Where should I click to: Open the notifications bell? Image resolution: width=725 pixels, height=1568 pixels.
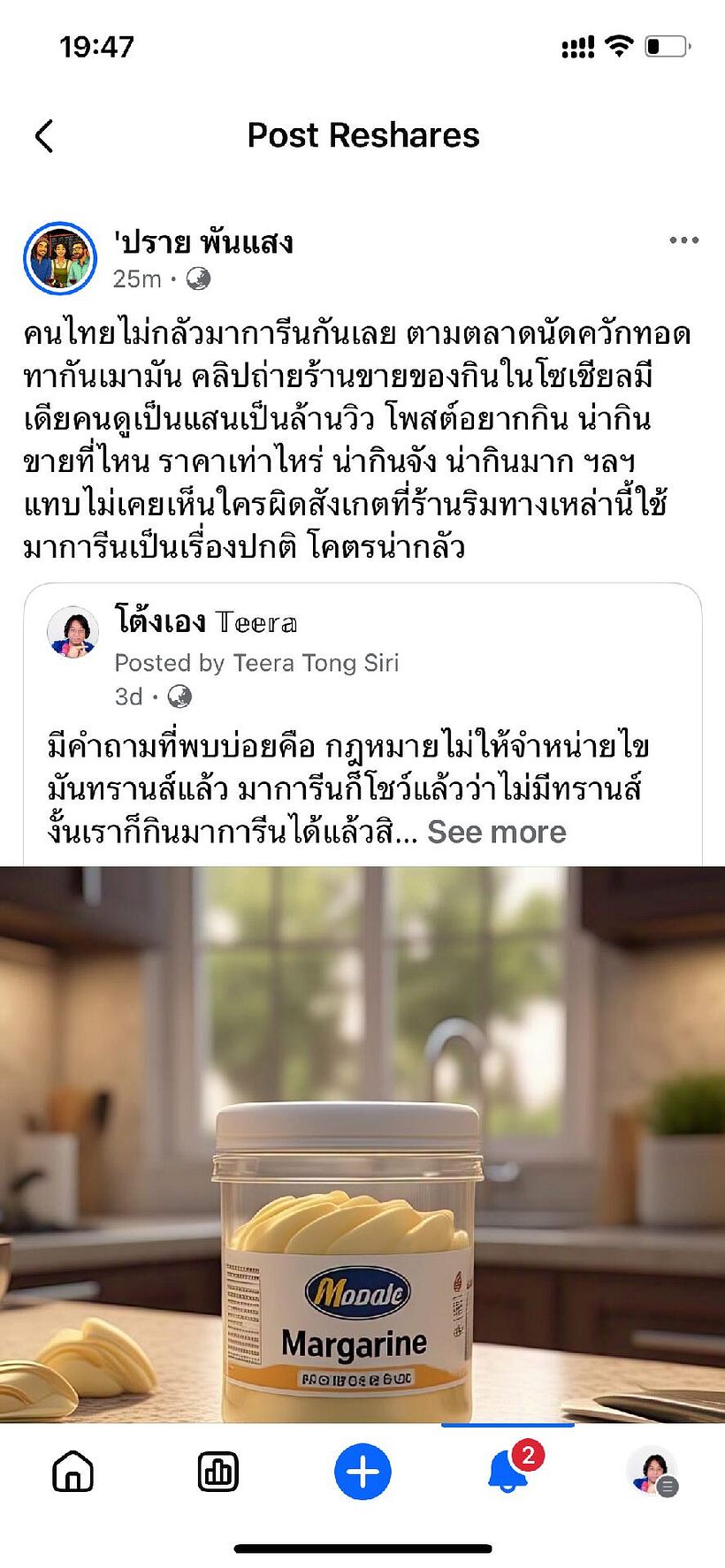point(509,1472)
